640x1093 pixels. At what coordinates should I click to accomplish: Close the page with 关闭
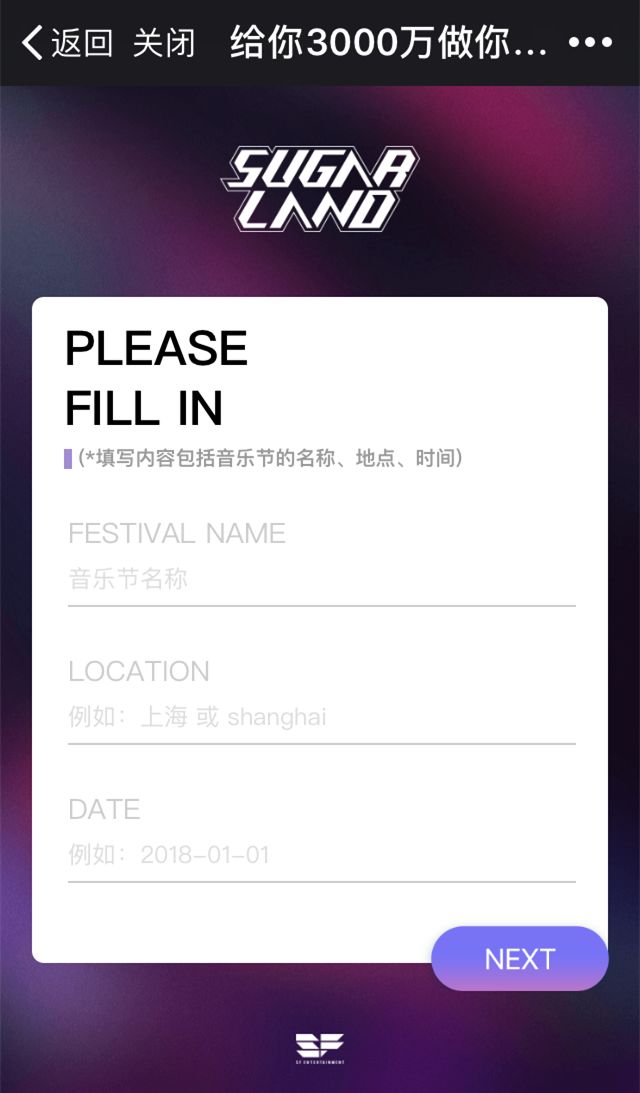[163, 43]
